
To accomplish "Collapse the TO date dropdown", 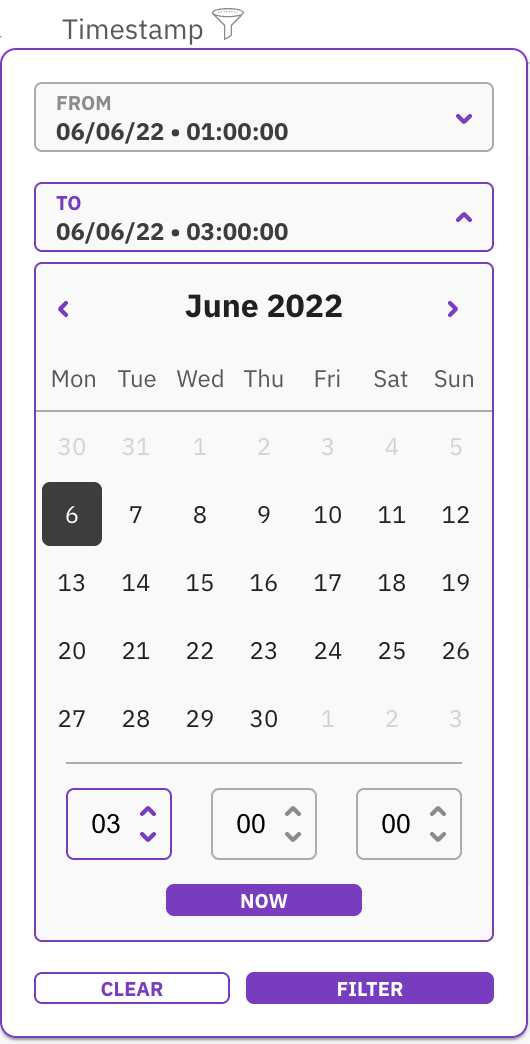I will coord(463,217).
